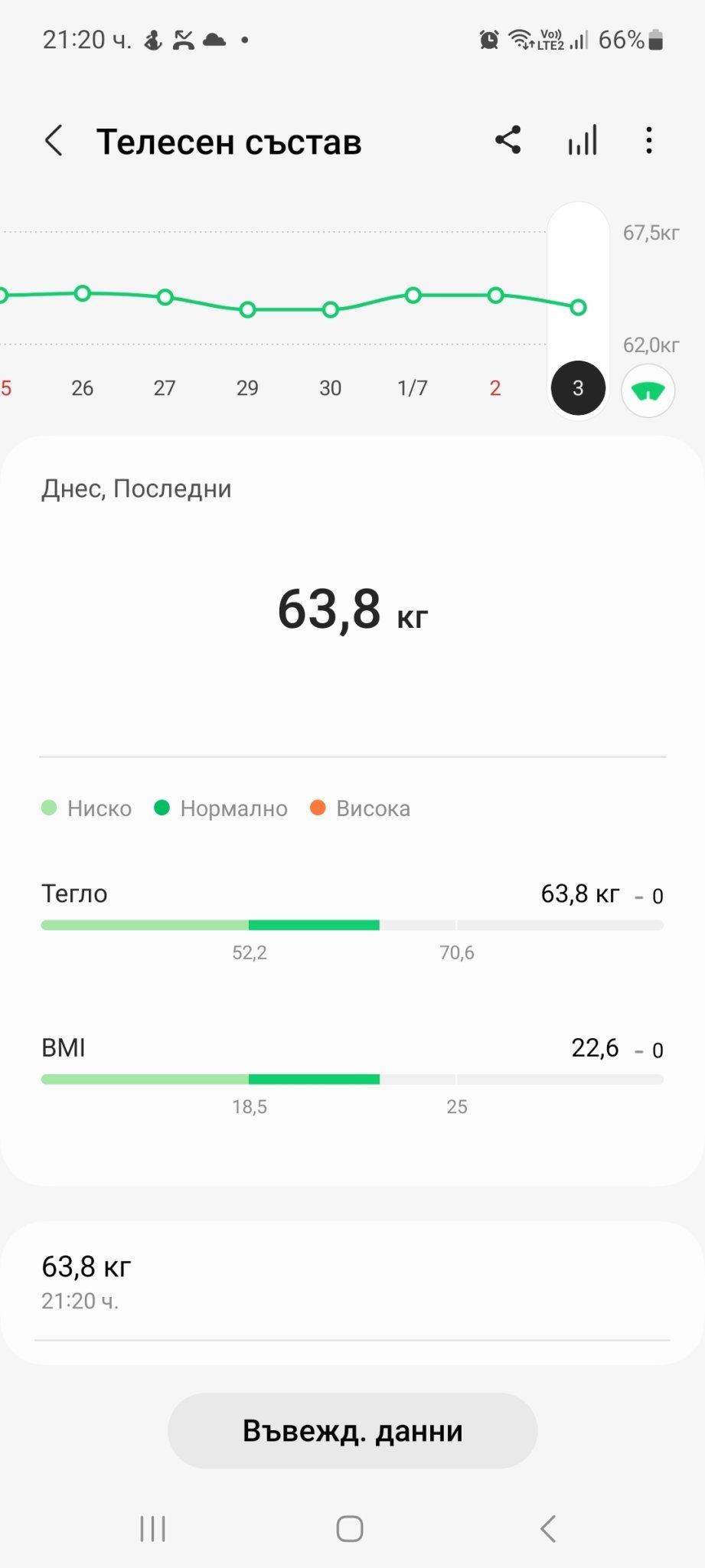
Task: Open the 63,8 кг entry at 21:20
Action: pos(352,1282)
